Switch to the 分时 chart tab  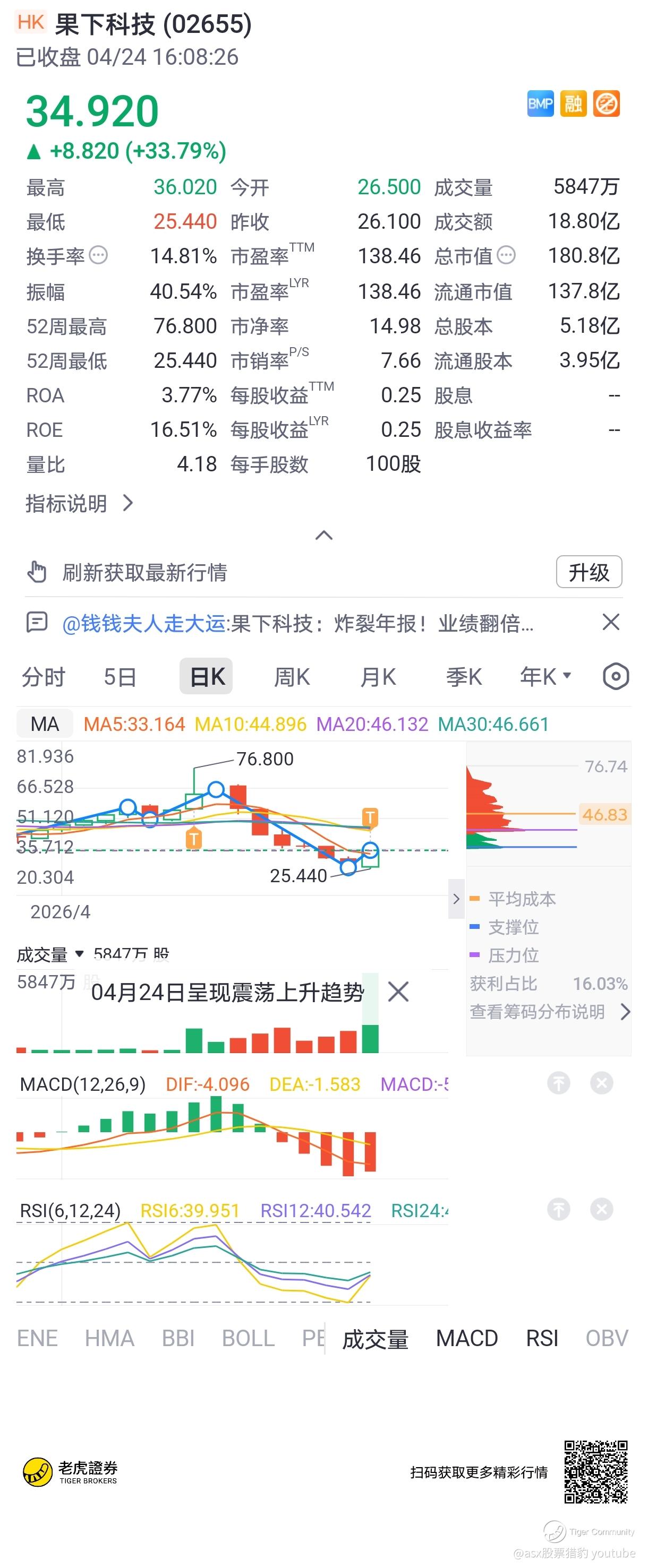tap(43, 676)
